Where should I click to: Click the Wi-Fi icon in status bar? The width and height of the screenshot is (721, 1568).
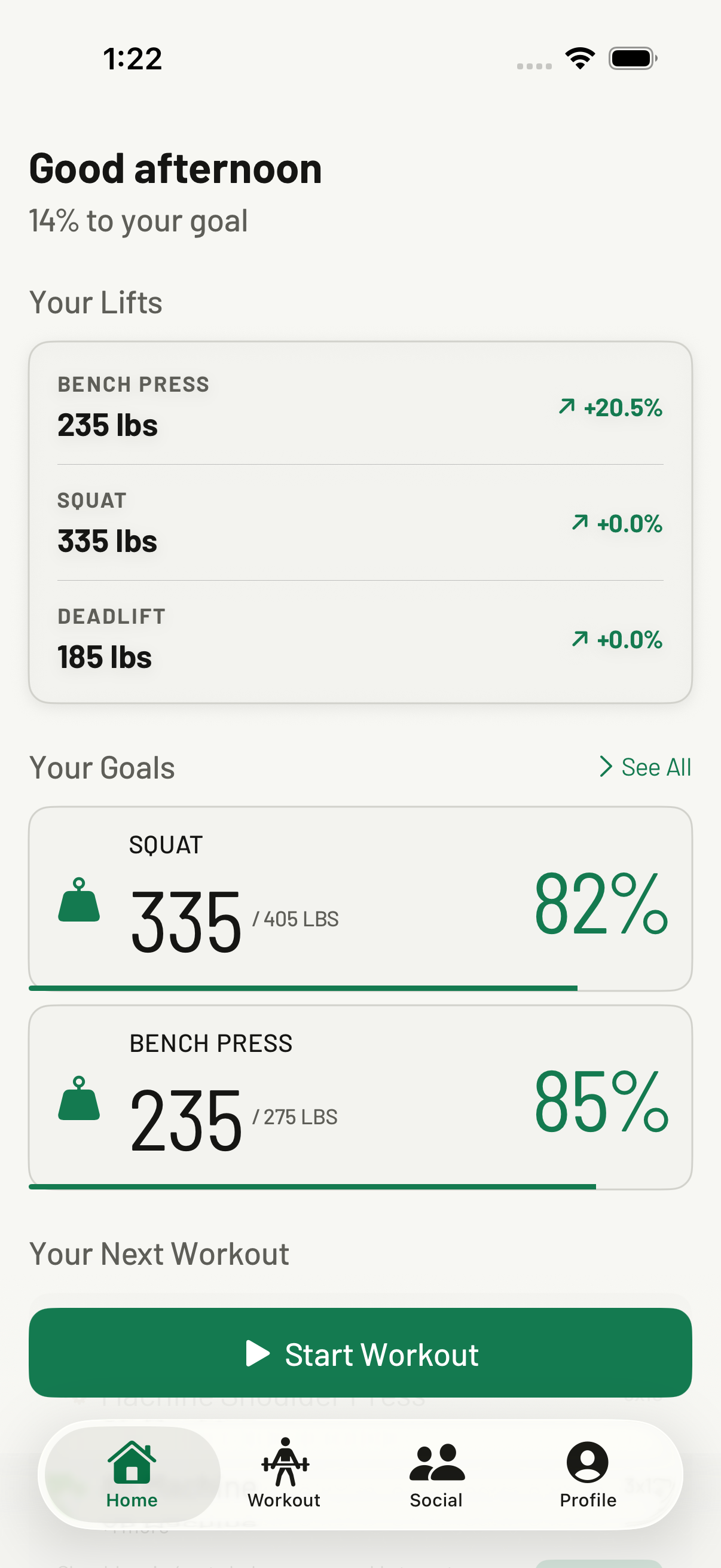[579, 57]
